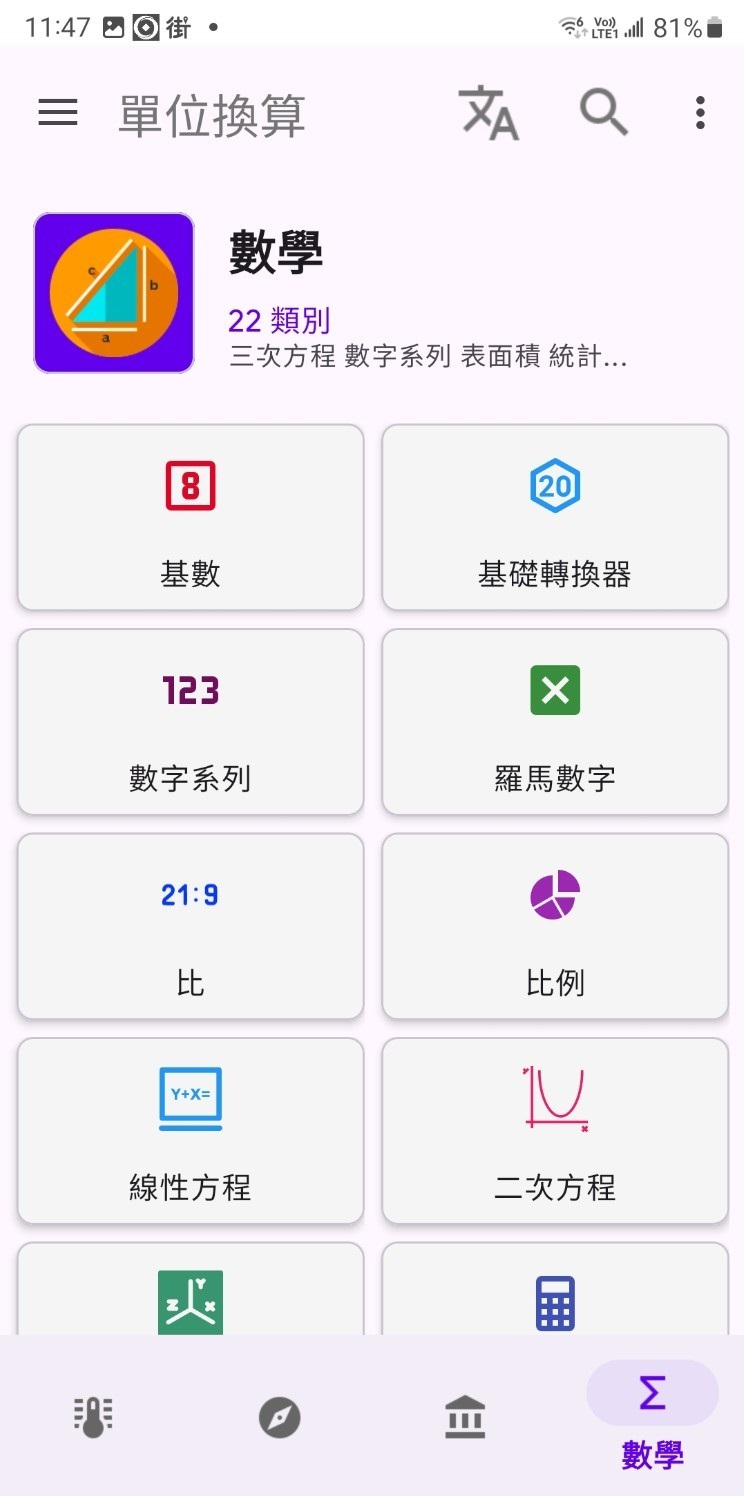744x1496 pixels.
Task: Switch to the bank building tab
Action: point(465,1417)
